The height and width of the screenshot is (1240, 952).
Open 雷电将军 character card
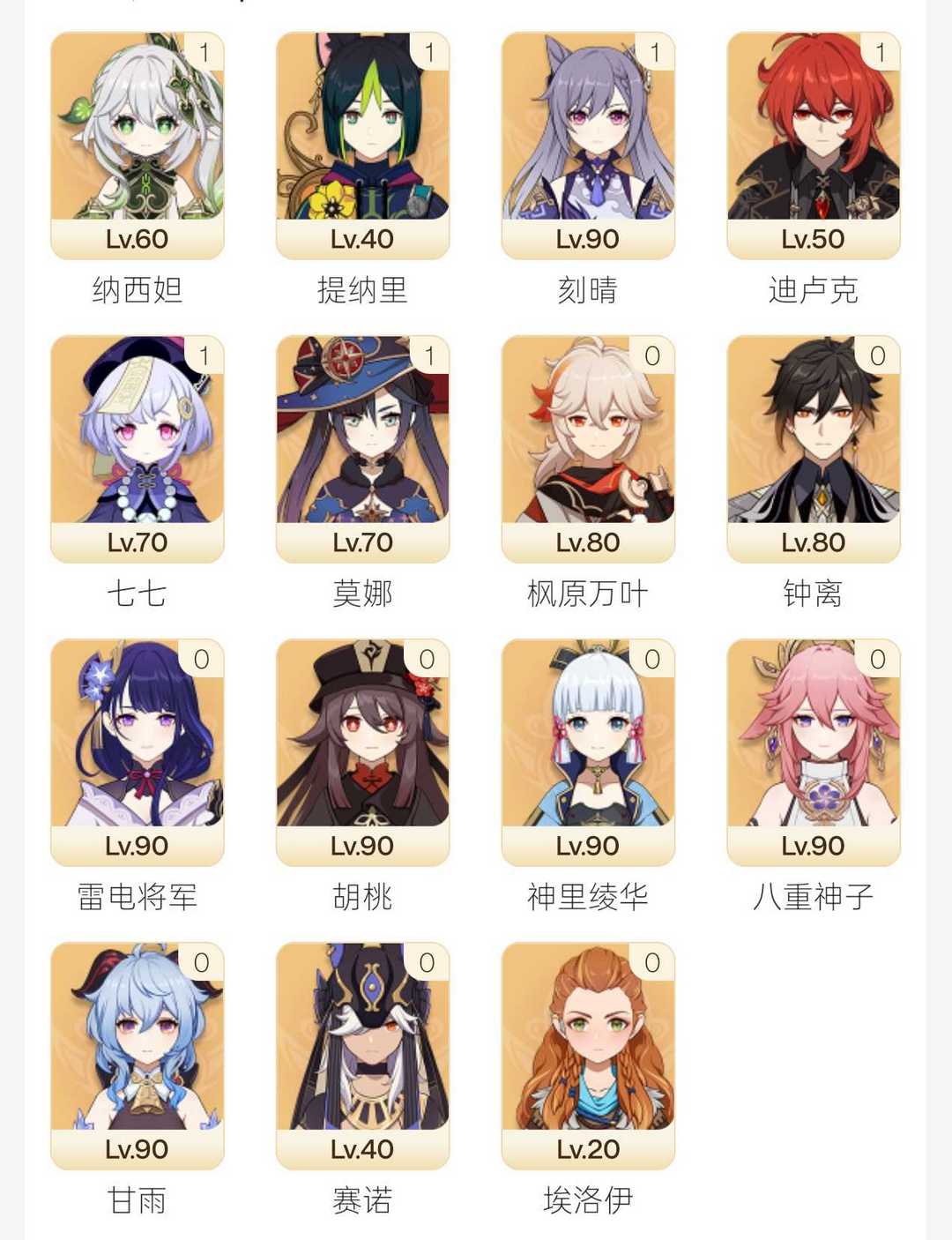tap(138, 752)
